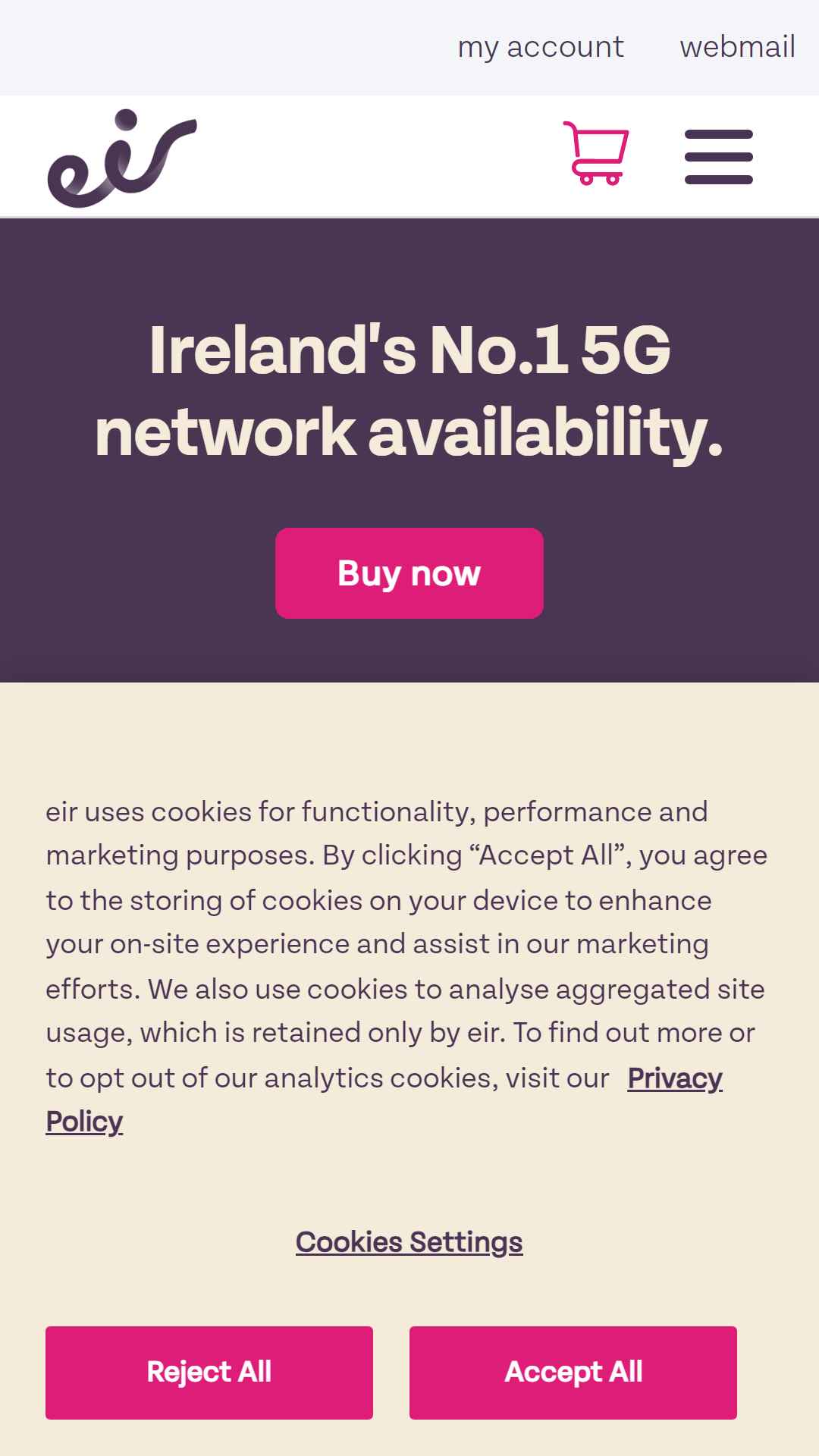Viewport: 819px width, 1456px height.
Task: Go to webmail
Action: click(x=737, y=47)
